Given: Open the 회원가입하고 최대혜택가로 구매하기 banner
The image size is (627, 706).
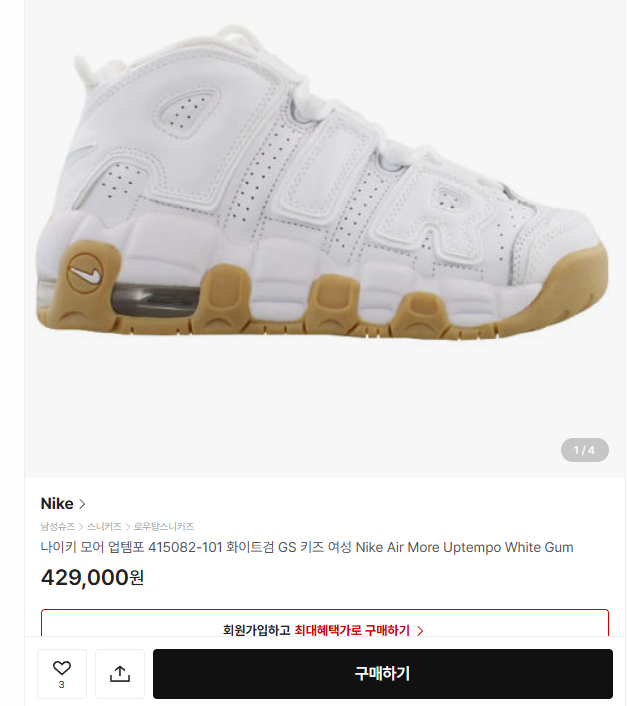Looking at the screenshot, I should tap(324, 630).
